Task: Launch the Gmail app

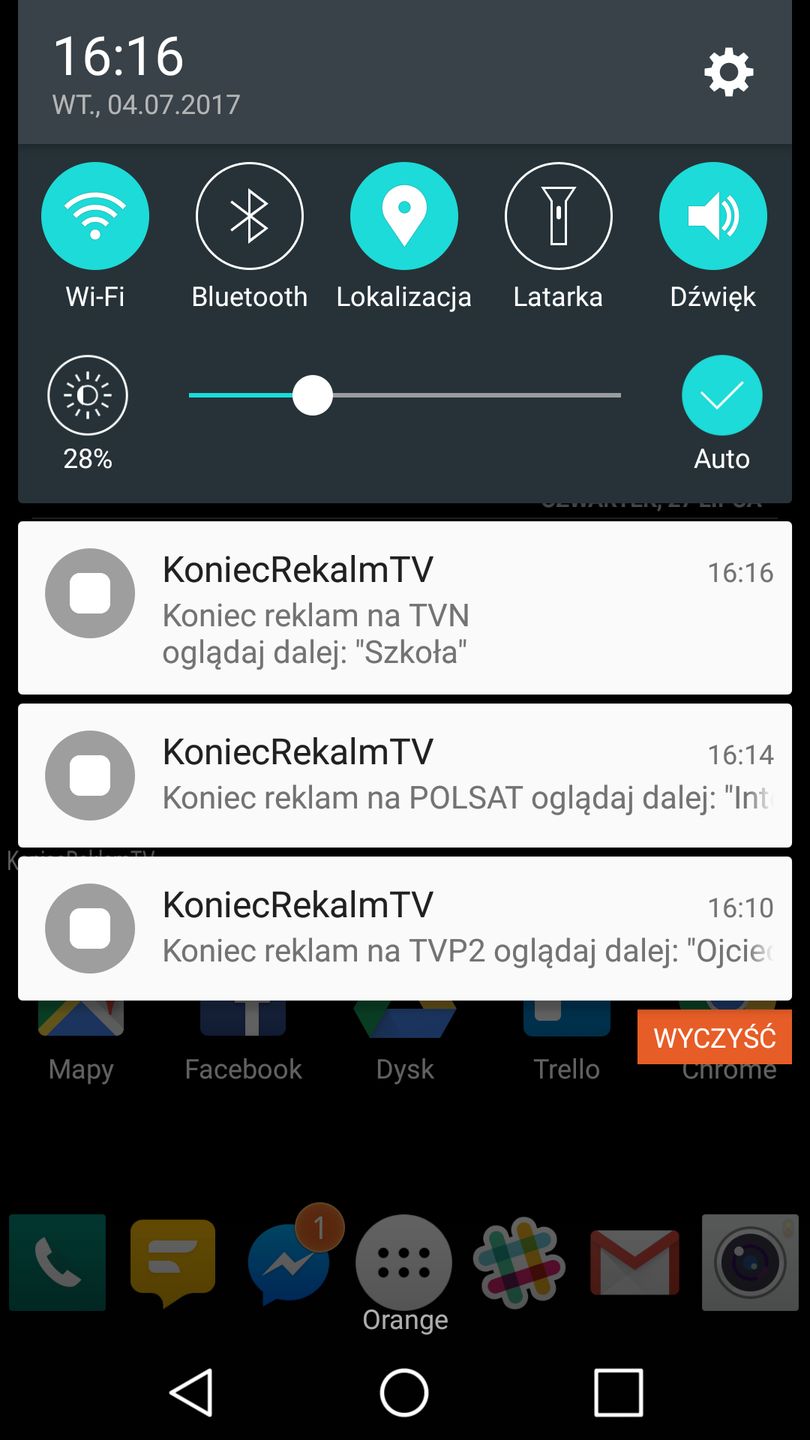Action: click(634, 1263)
